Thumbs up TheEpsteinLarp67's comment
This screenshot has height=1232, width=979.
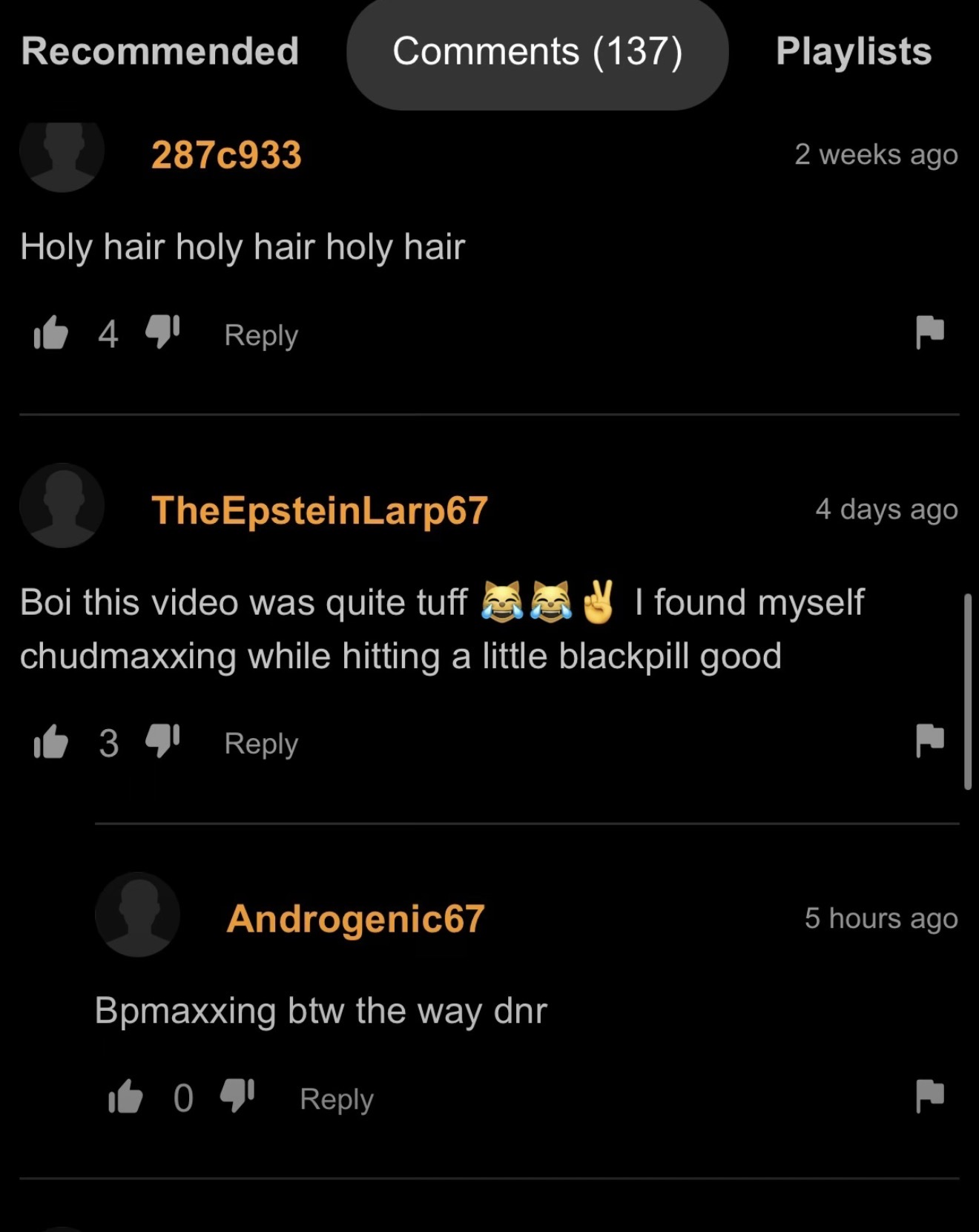pyautogui.click(x=51, y=741)
